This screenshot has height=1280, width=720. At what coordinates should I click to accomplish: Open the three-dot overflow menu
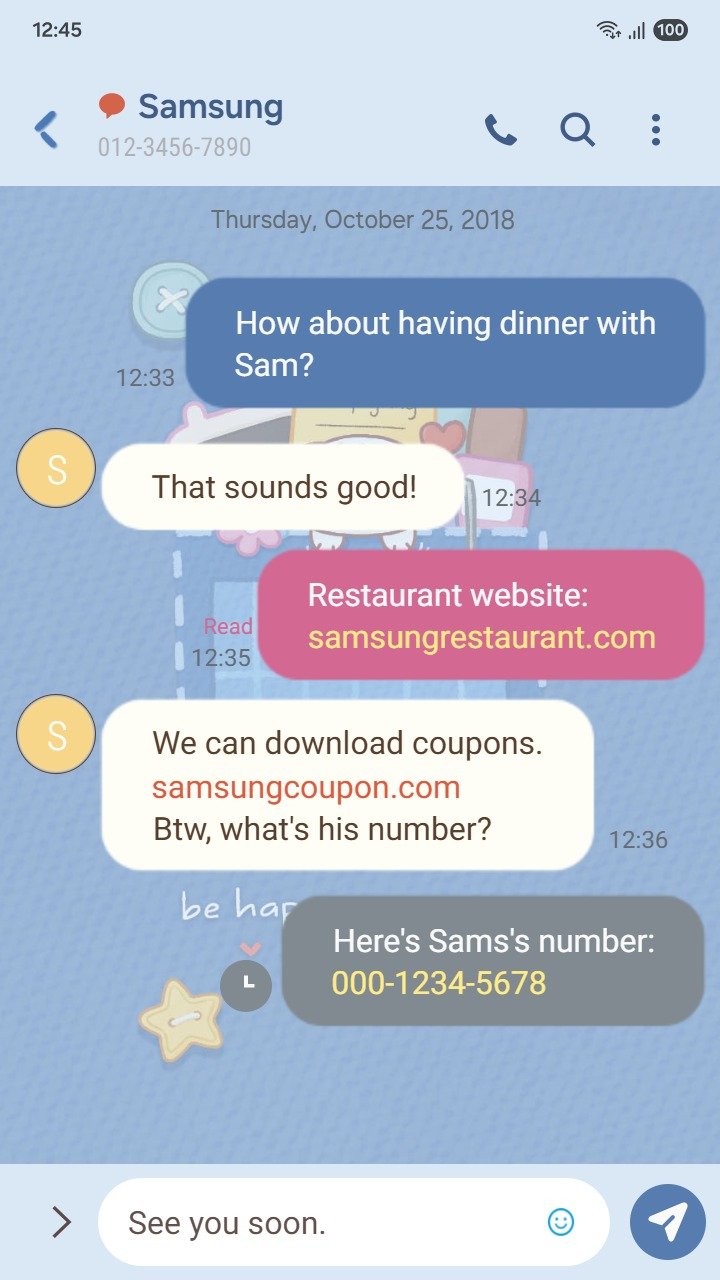pos(656,130)
